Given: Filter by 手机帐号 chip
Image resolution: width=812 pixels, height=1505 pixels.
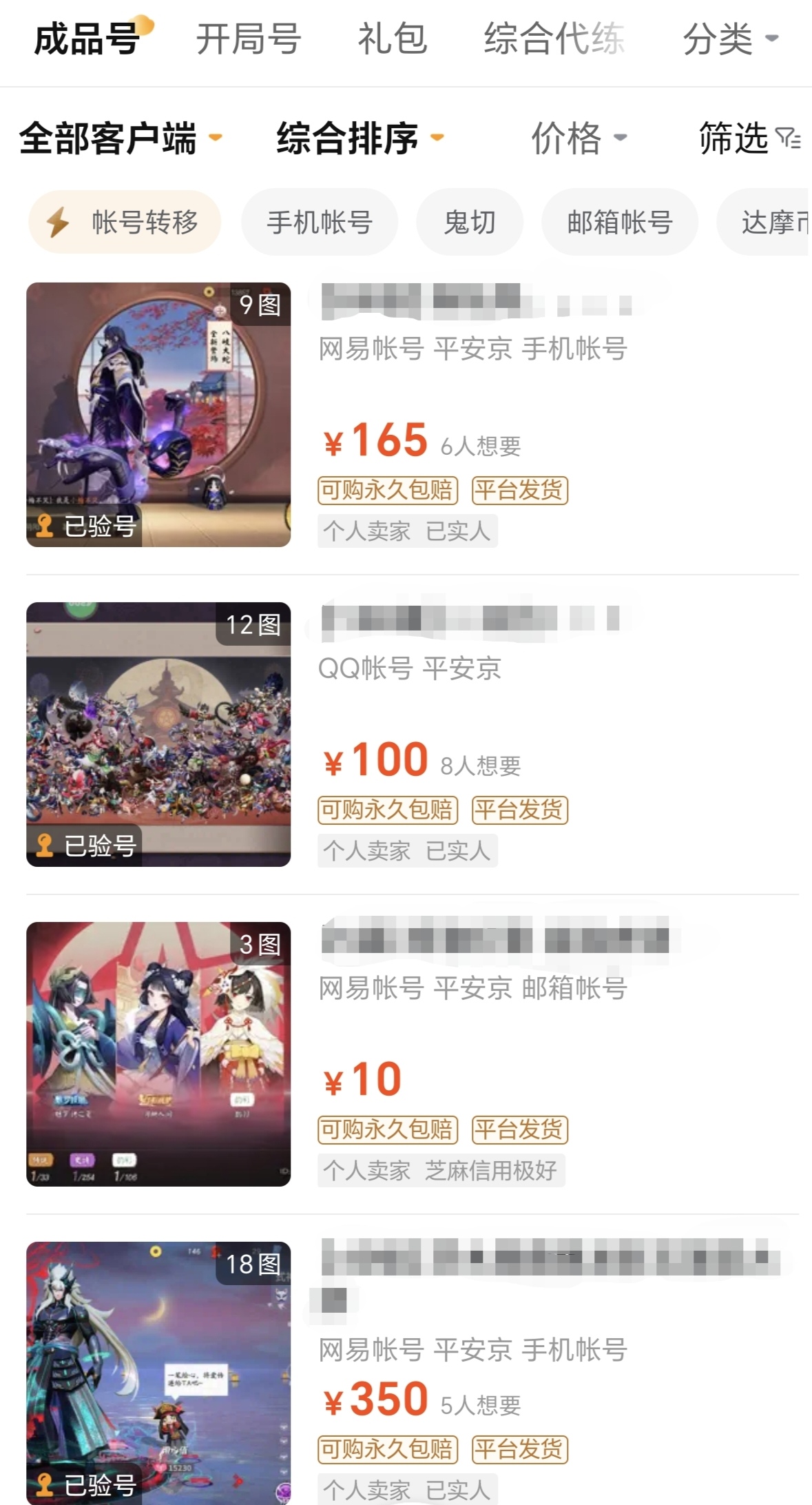Looking at the screenshot, I should (x=320, y=223).
